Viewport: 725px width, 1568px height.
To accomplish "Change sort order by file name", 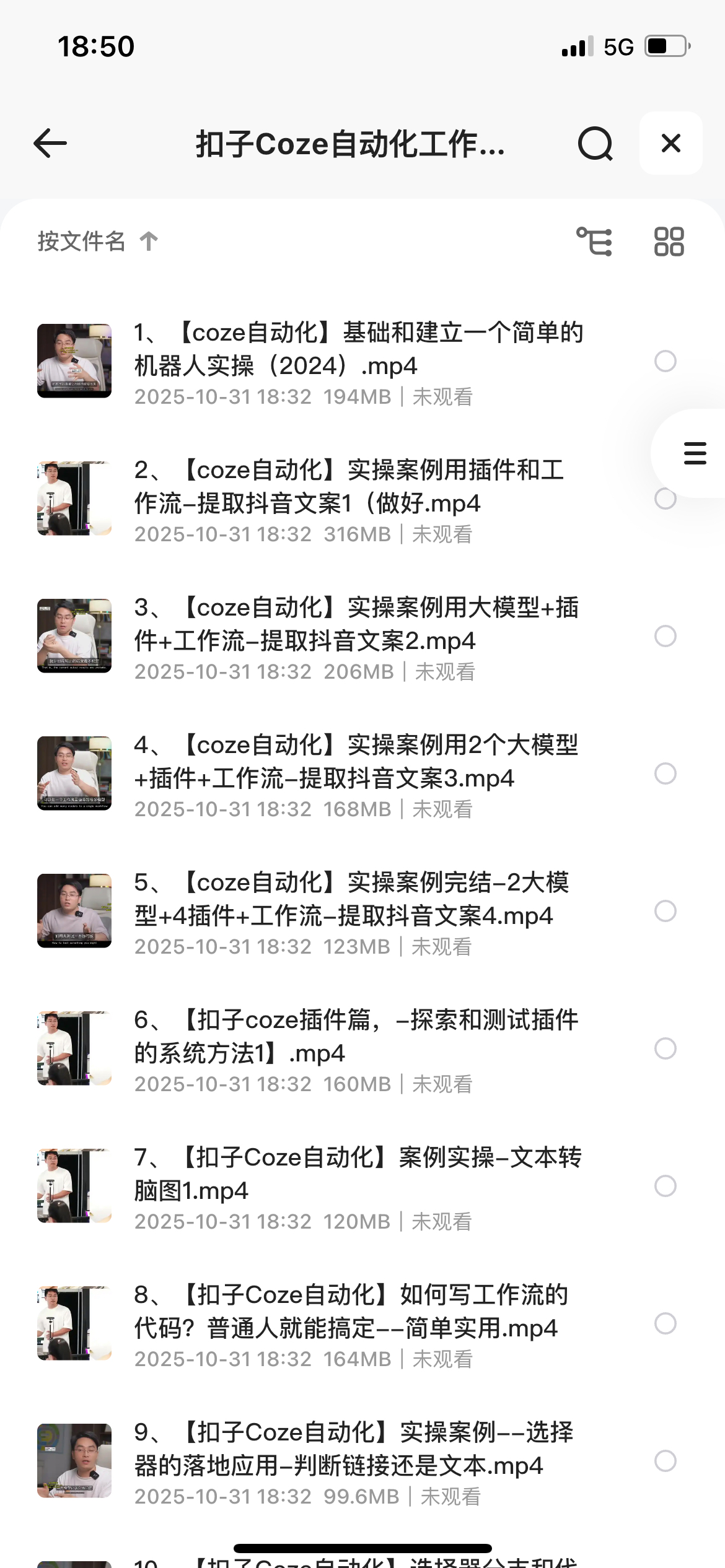I will pos(98,241).
